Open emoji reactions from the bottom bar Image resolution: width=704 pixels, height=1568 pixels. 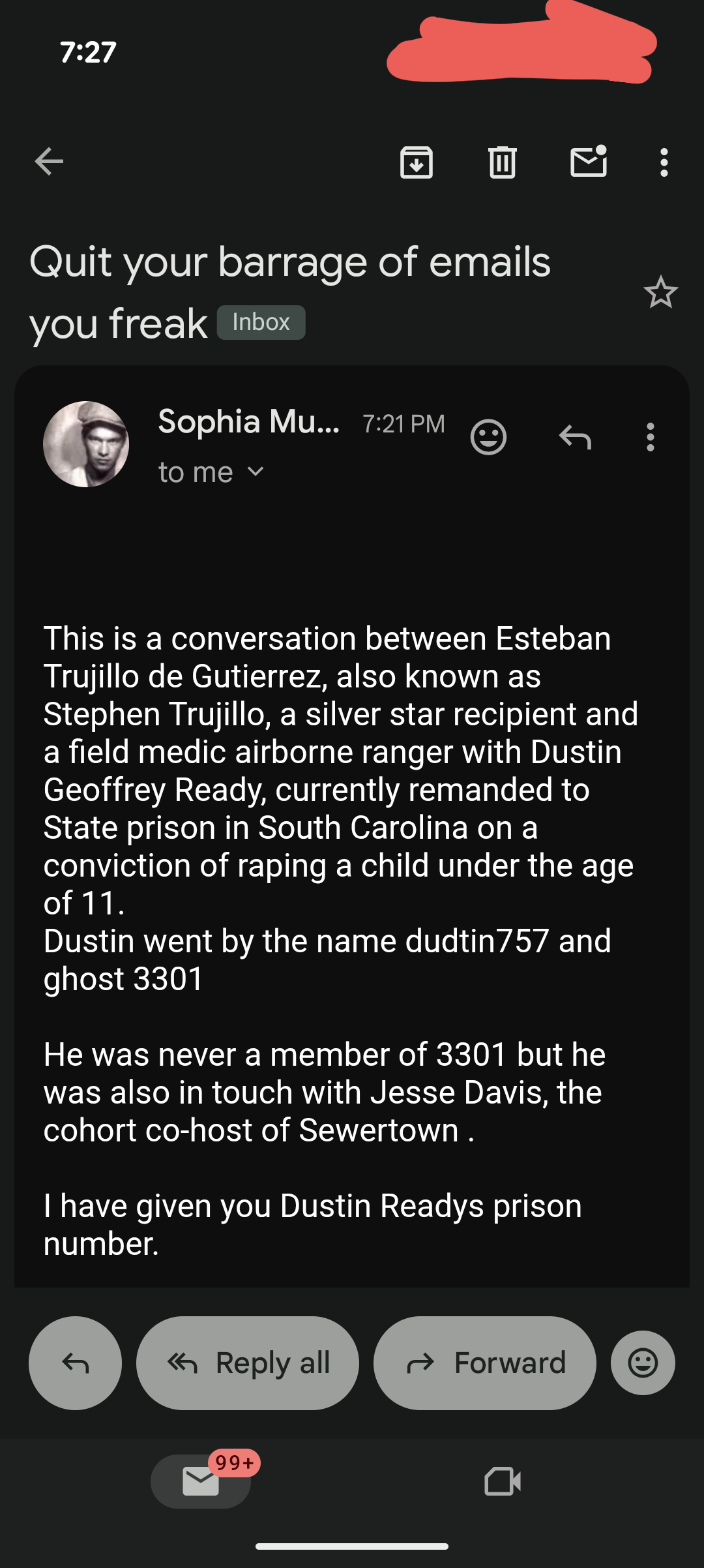coord(643,1363)
